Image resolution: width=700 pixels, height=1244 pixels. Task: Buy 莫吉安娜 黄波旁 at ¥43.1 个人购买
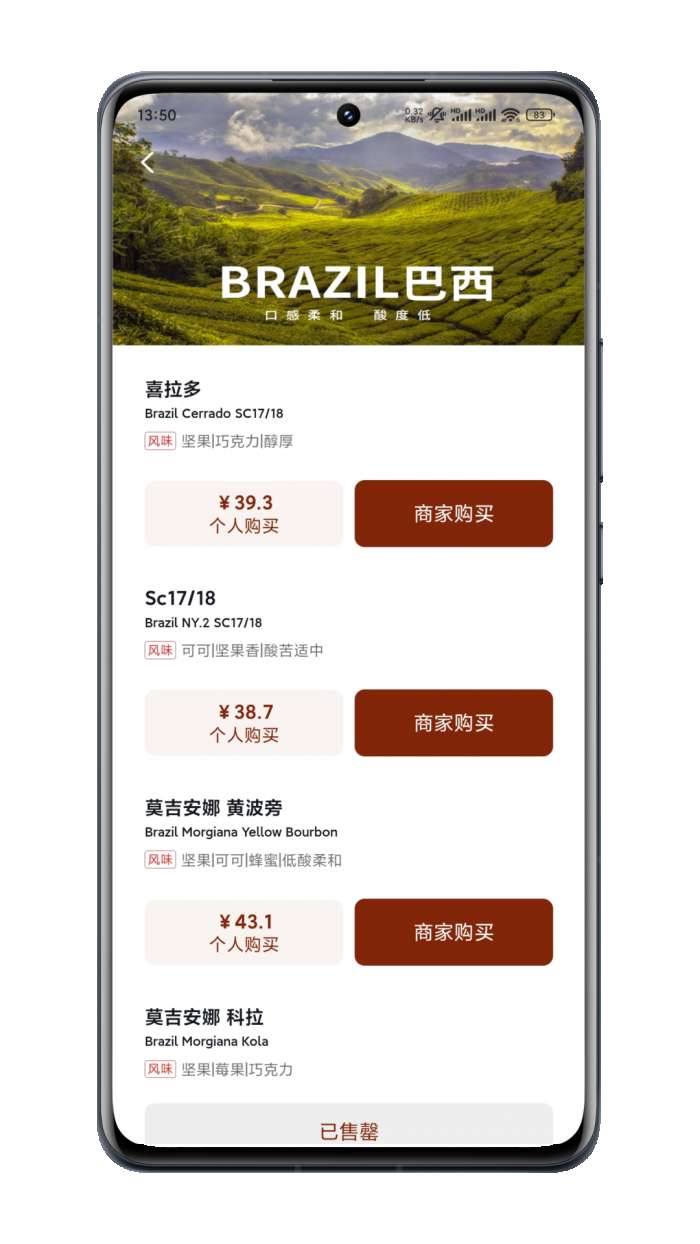pos(244,932)
